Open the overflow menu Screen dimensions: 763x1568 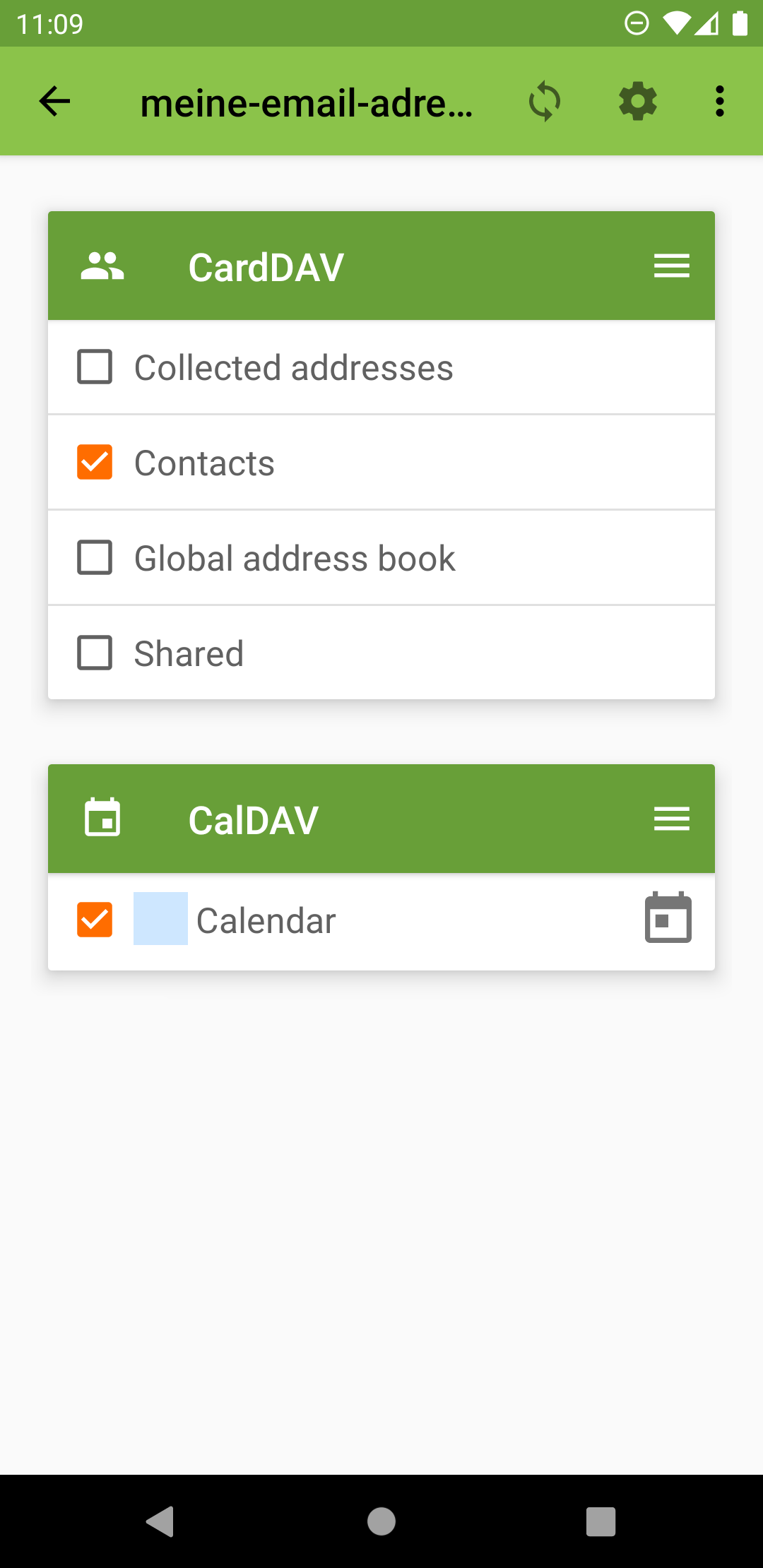tap(719, 102)
